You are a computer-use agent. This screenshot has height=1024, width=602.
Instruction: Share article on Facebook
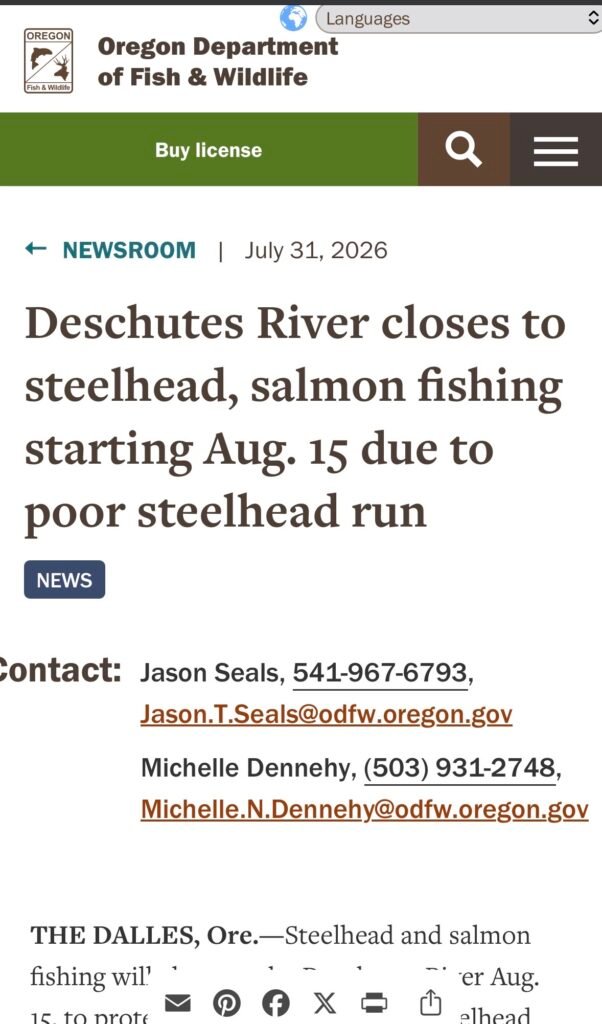click(276, 1002)
